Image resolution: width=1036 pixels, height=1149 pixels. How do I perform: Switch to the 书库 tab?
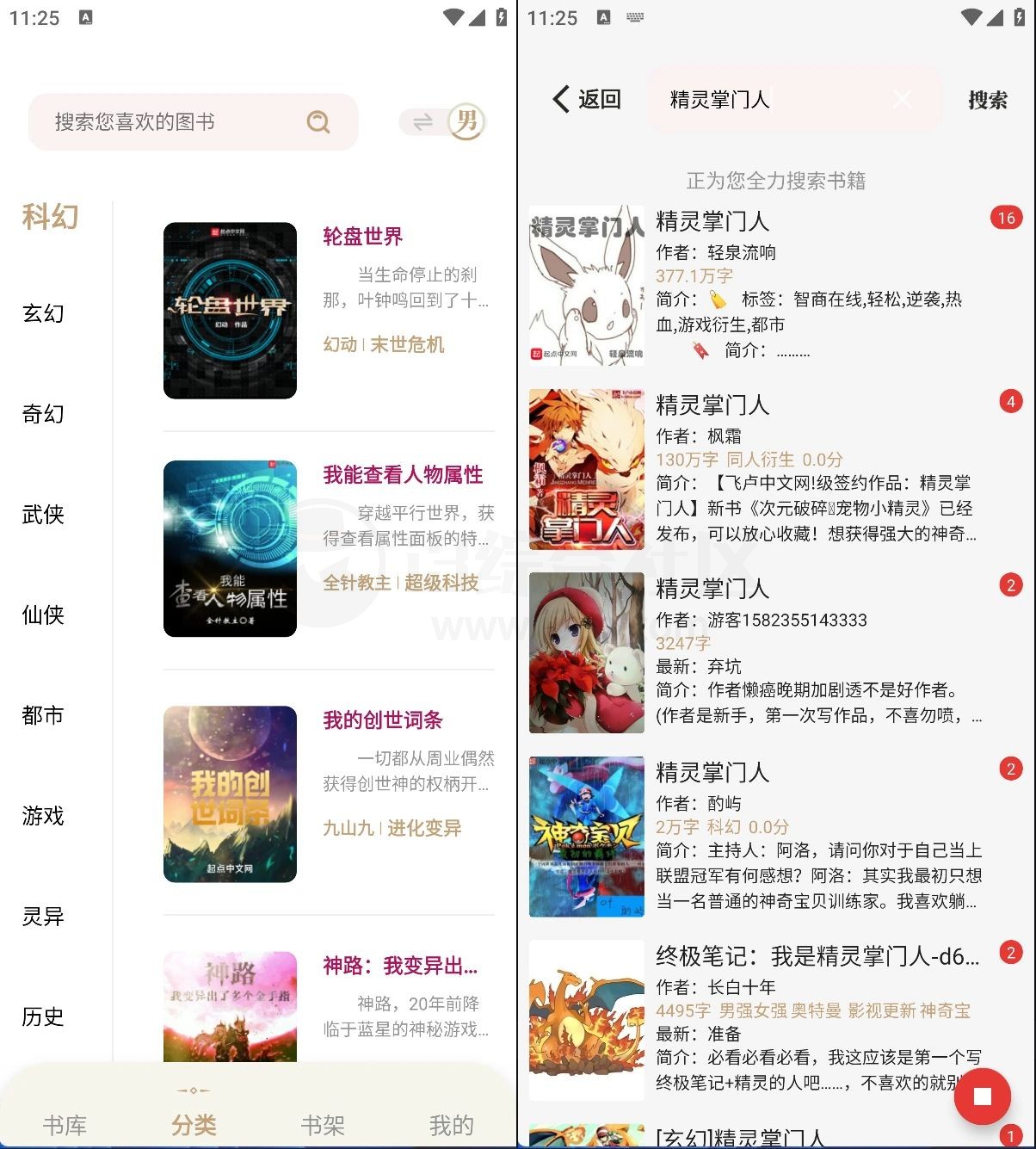pyautogui.click(x=65, y=1124)
